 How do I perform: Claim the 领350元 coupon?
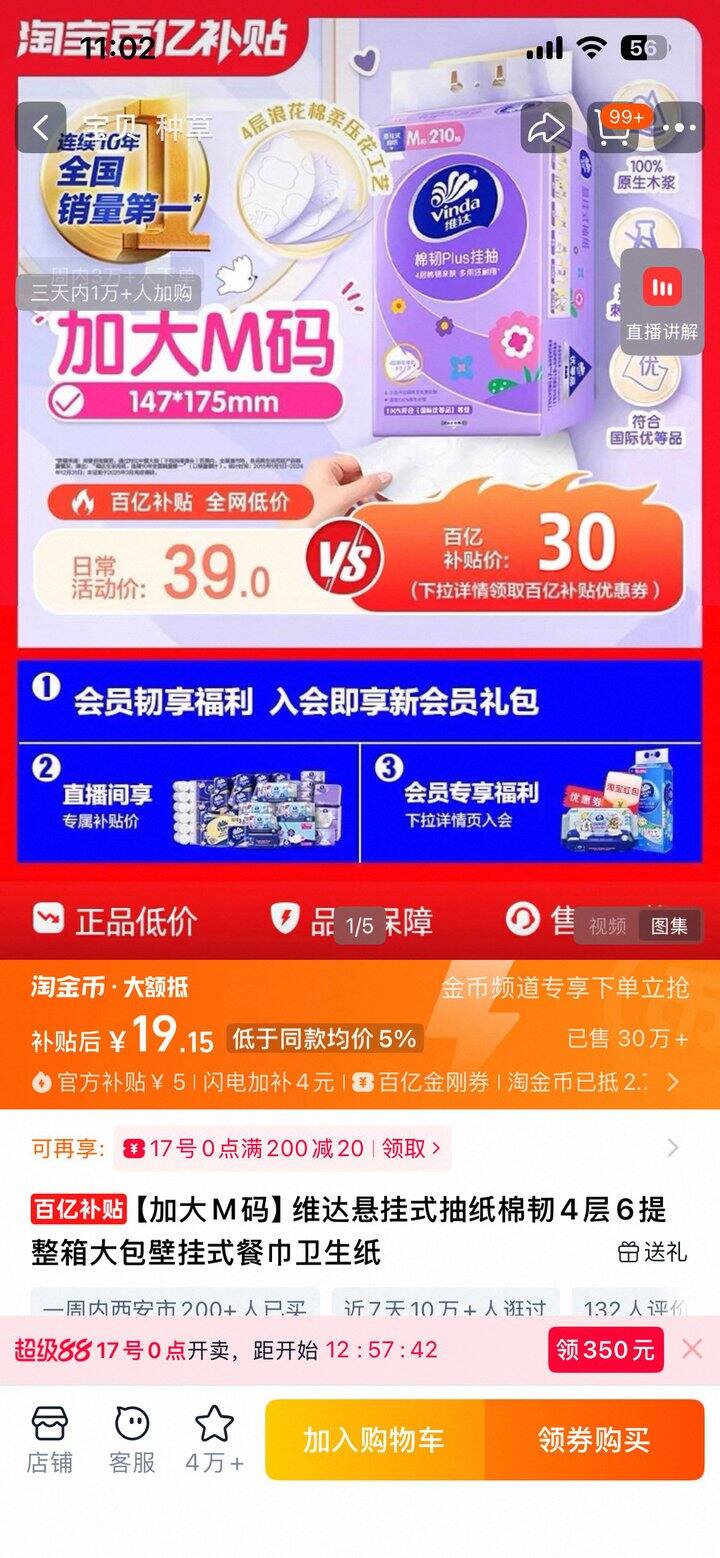[x=605, y=1350]
